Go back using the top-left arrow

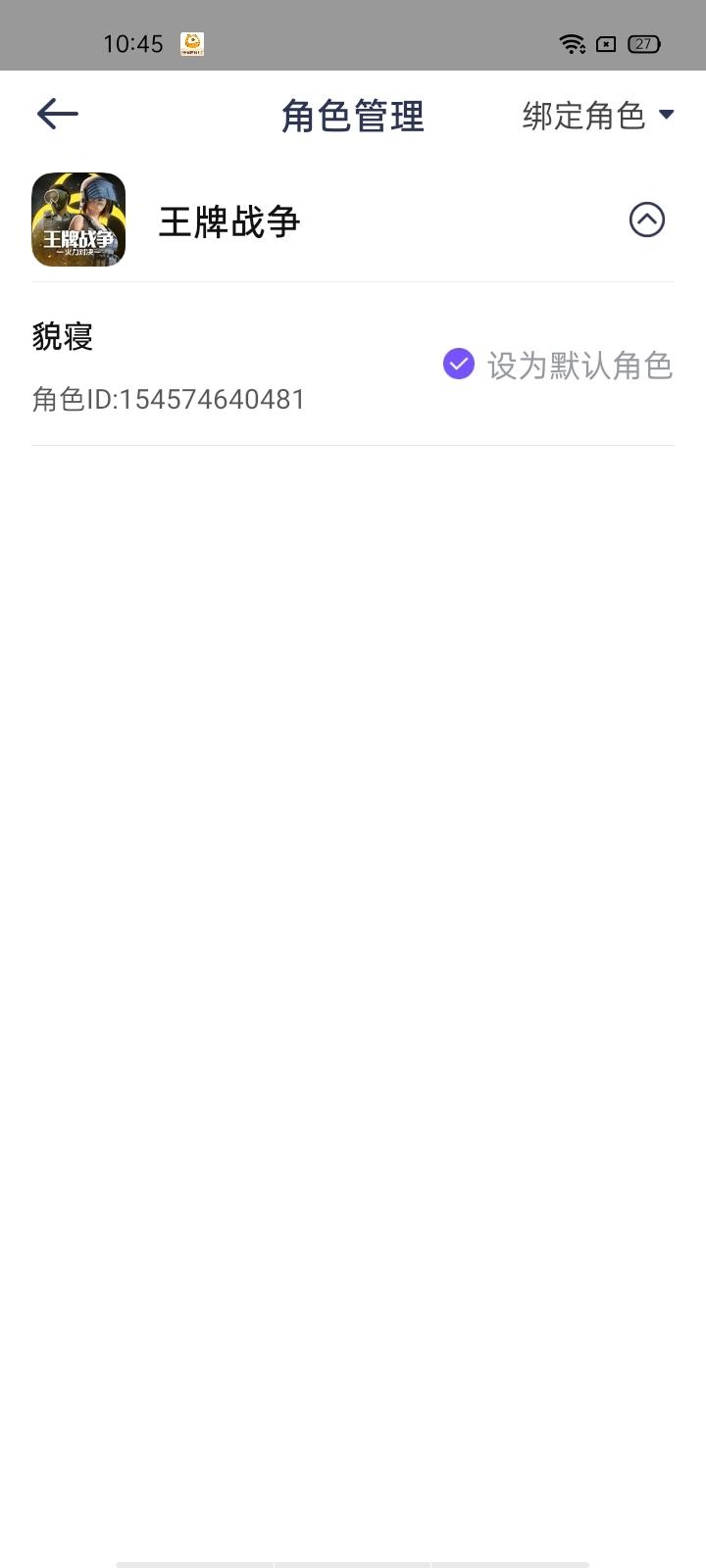click(57, 115)
